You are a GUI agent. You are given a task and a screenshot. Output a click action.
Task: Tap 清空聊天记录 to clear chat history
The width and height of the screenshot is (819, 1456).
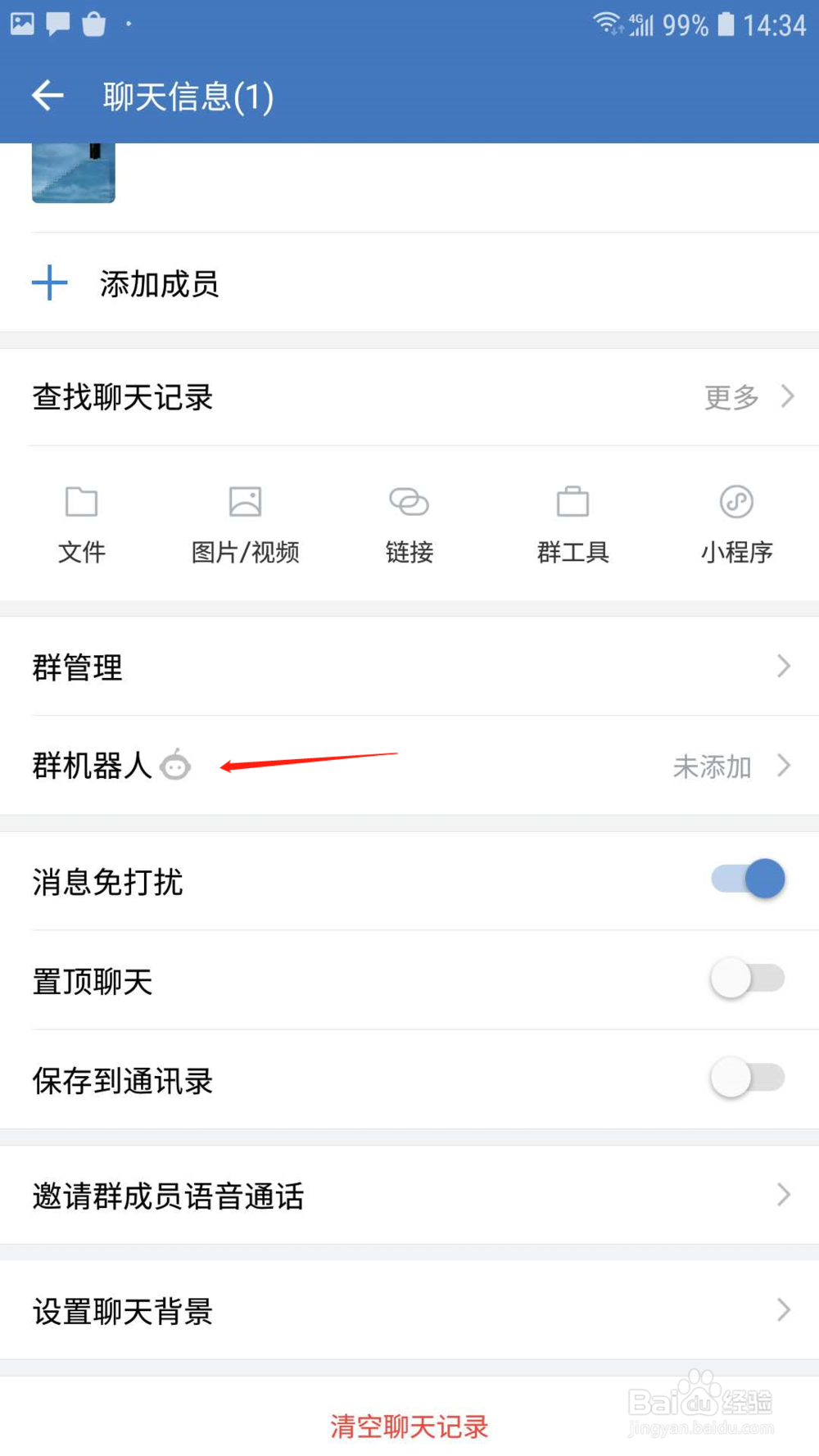pos(409,1426)
